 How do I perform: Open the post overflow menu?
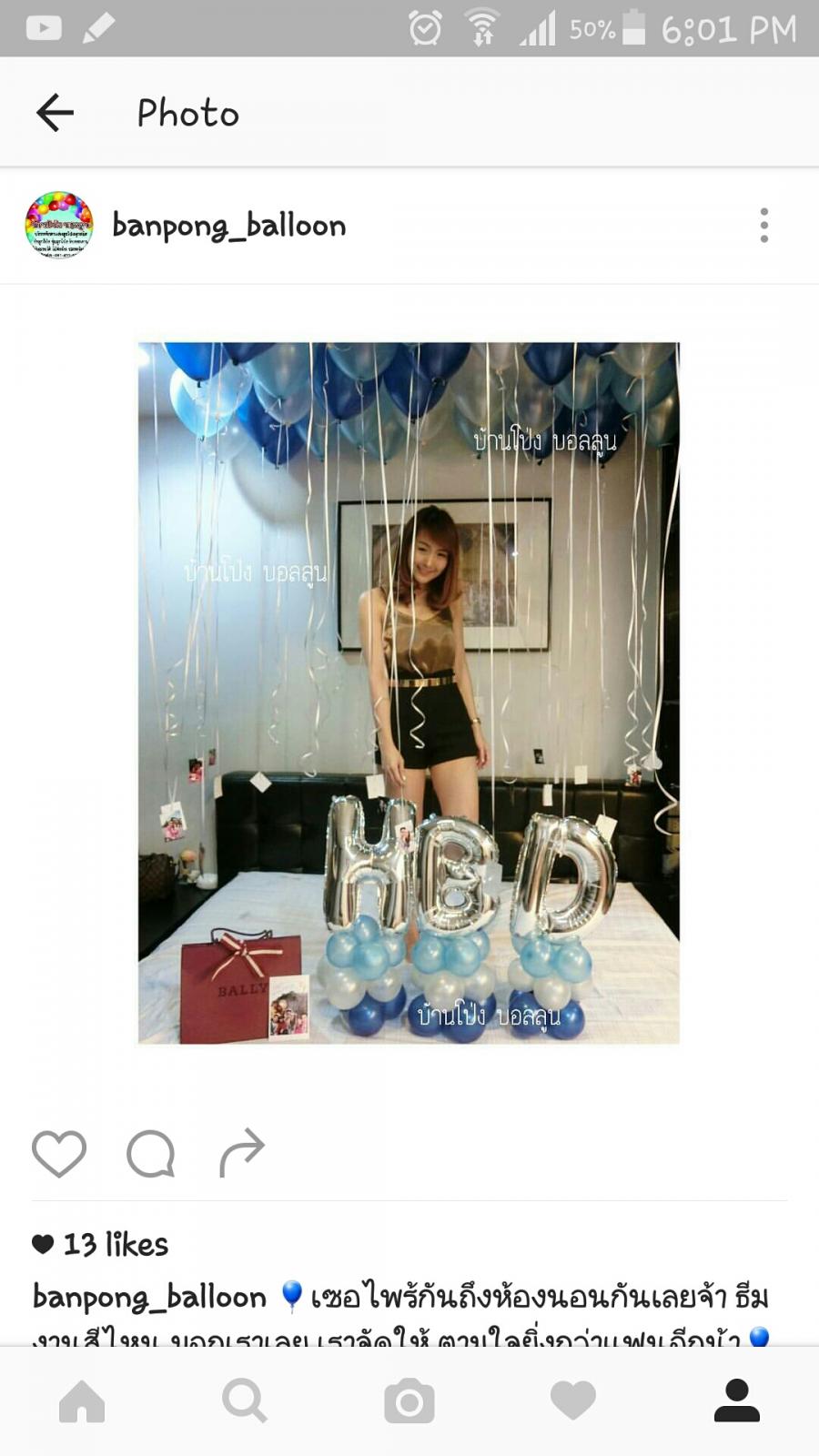(763, 225)
